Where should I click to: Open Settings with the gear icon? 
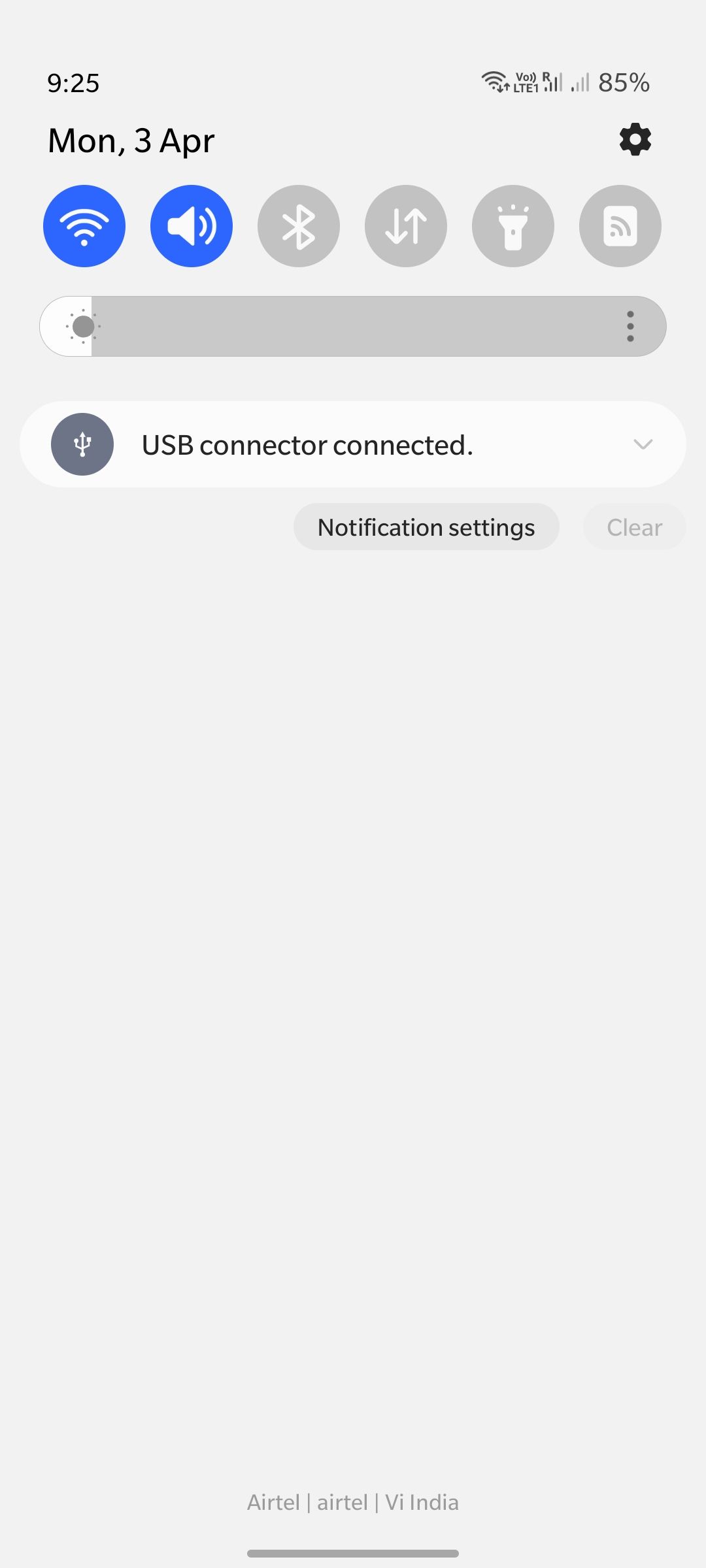tap(633, 139)
